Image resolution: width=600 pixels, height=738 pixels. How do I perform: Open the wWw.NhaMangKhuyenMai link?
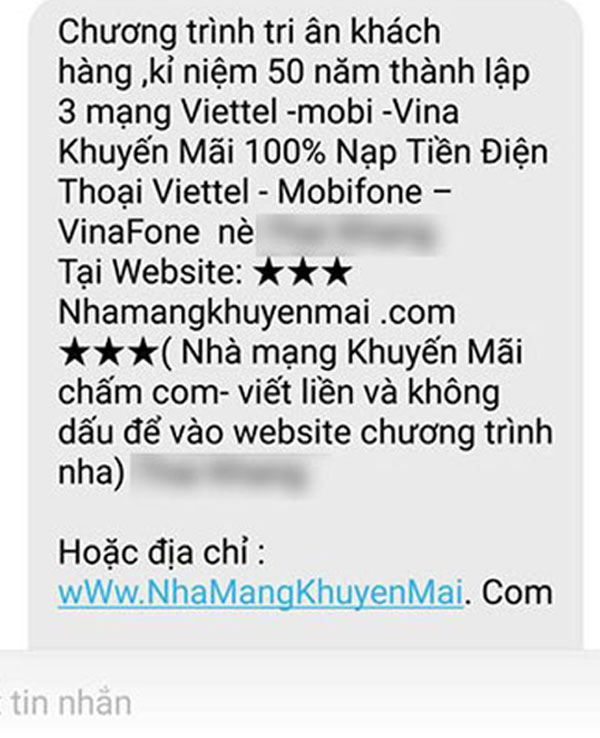click(x=260, y=592)
